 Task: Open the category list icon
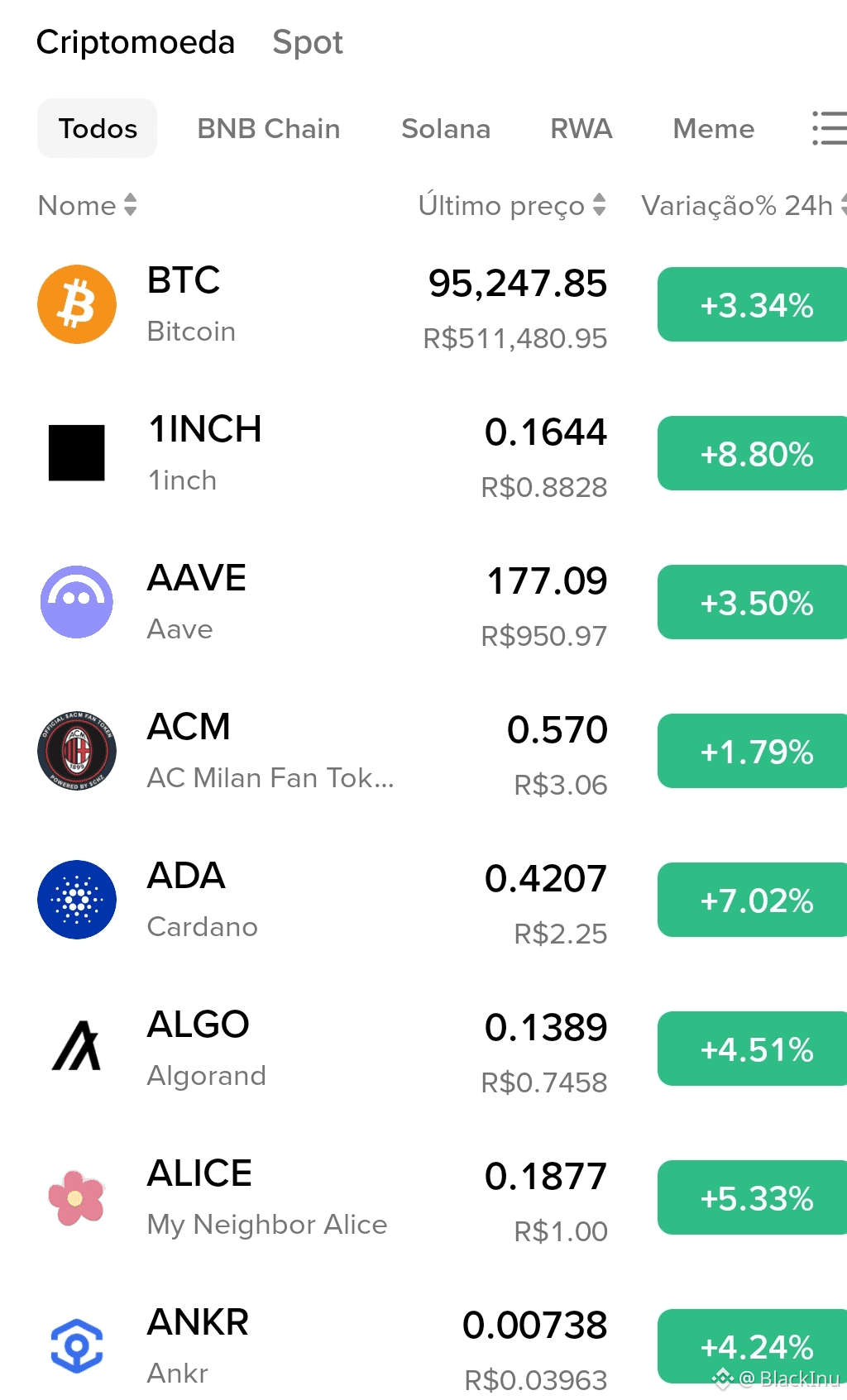click(829, 128)
